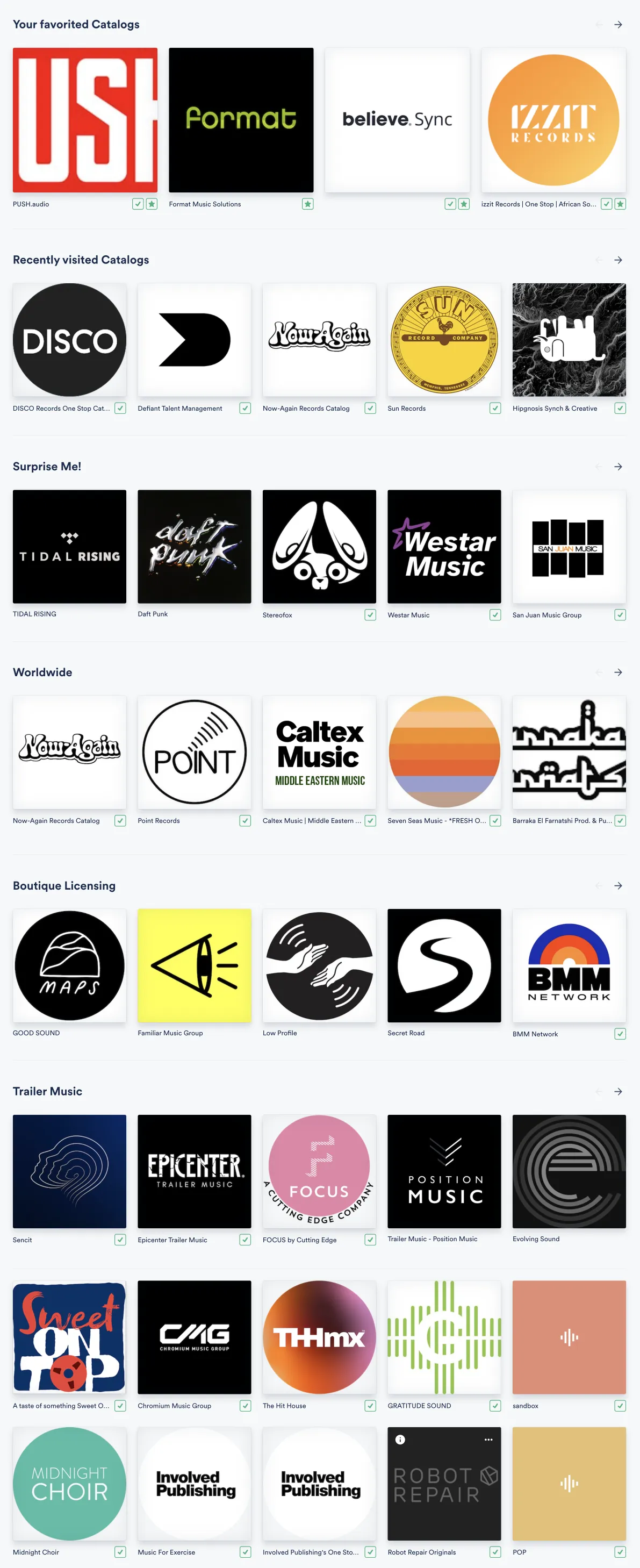Open the DISCO Records One Stop tile
Viewport: 640px width, 1568px height.
click(69, 340)
